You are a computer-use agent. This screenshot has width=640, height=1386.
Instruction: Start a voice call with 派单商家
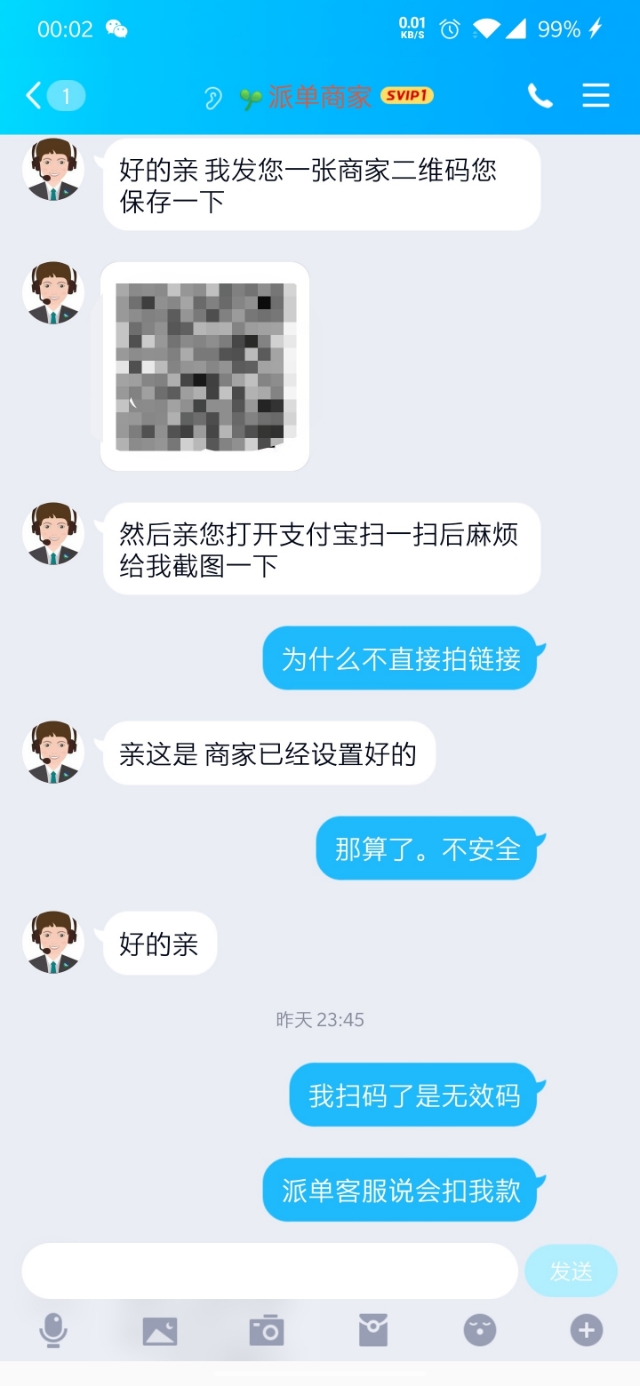540,96
